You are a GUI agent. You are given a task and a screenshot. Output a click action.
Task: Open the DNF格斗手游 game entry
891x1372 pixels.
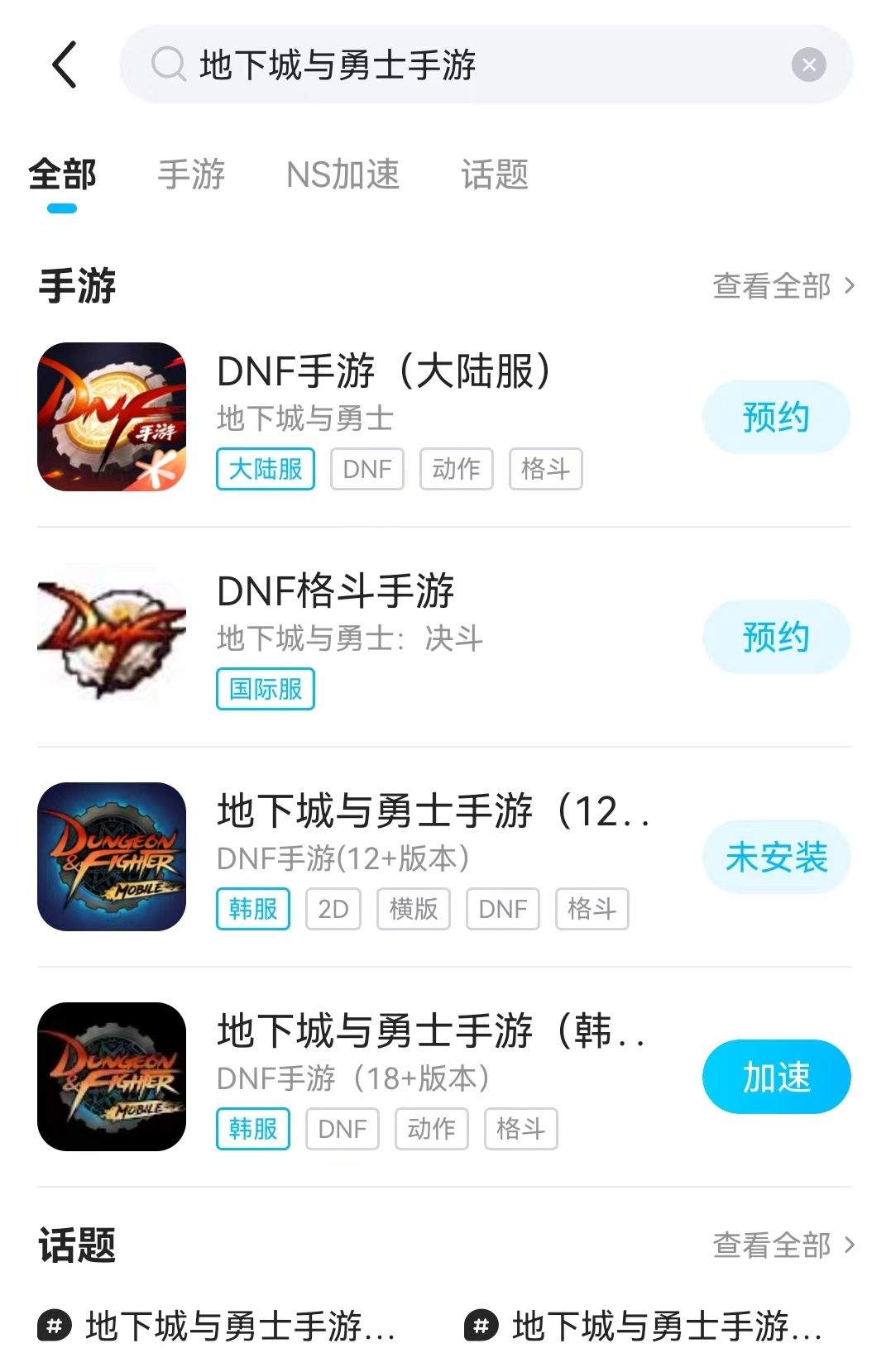(335, 591)
